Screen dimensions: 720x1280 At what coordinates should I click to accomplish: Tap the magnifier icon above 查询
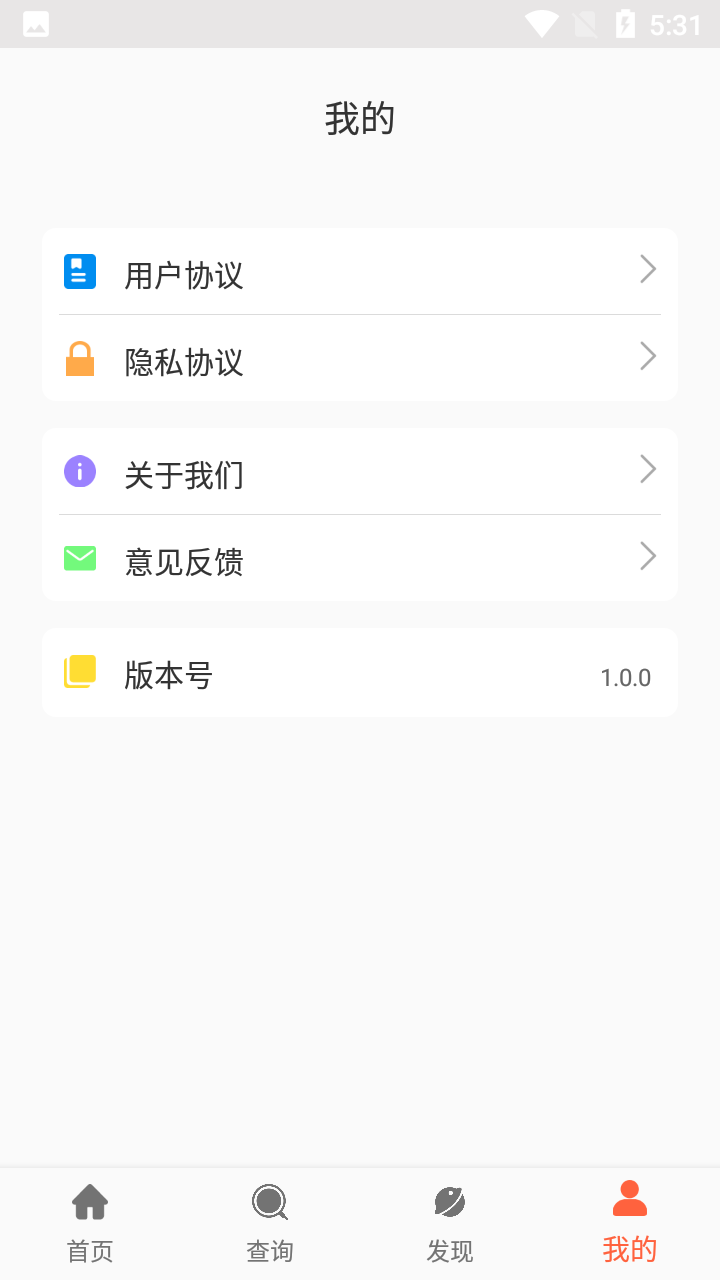269,1202
